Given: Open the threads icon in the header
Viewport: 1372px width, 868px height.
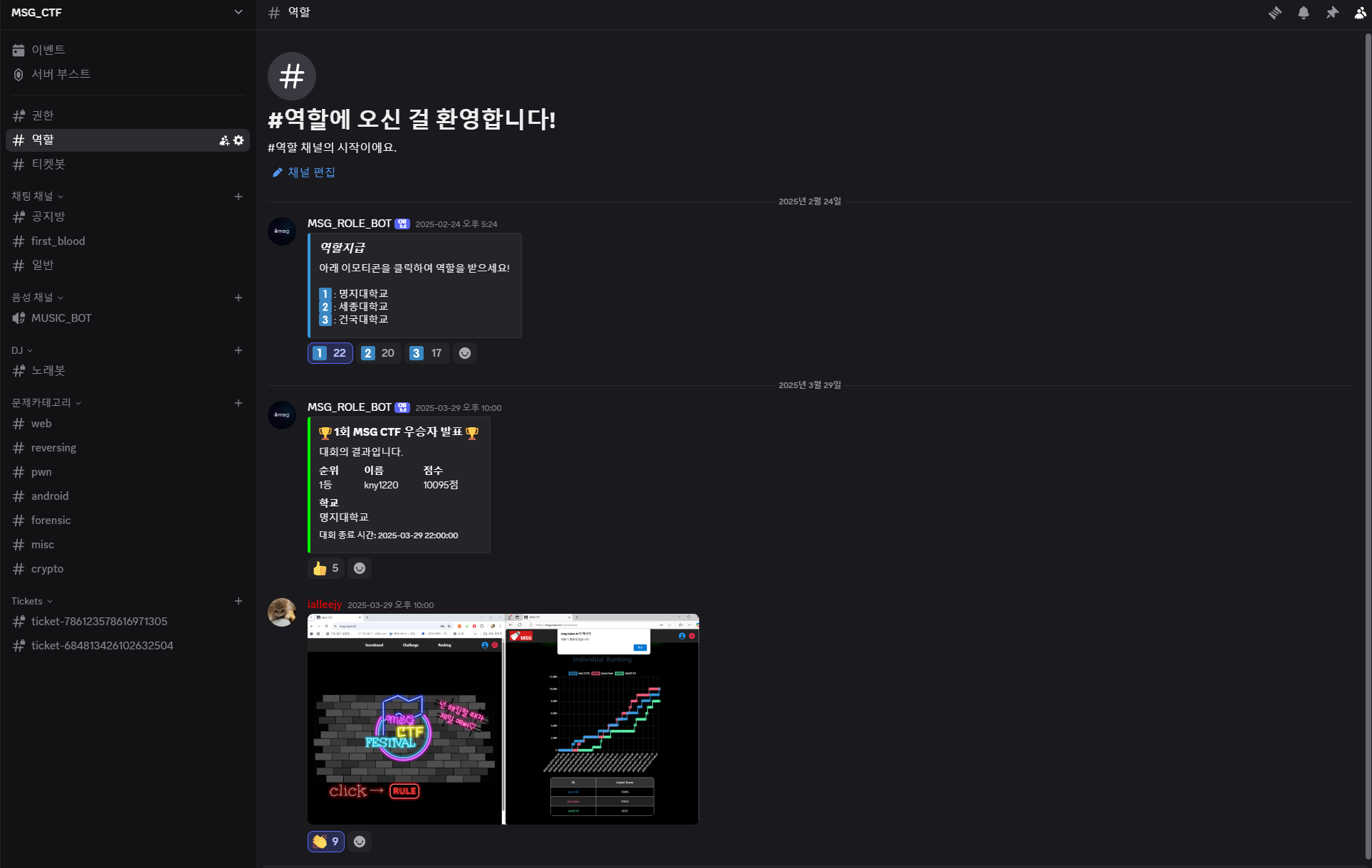Looking at the screenshot, I should tap(1274, 13).
